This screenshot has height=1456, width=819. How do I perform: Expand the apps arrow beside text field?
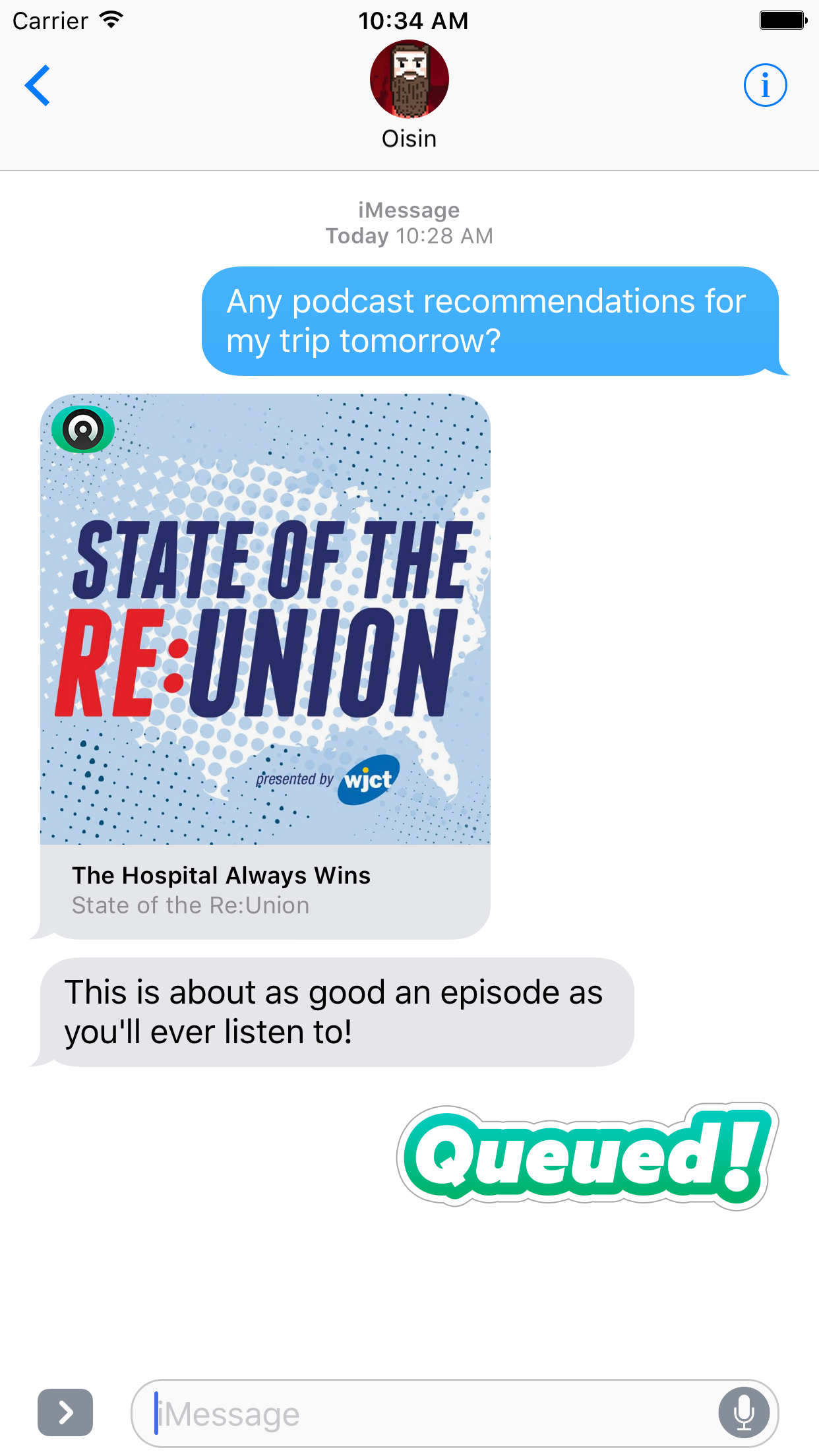(65, 1412)
